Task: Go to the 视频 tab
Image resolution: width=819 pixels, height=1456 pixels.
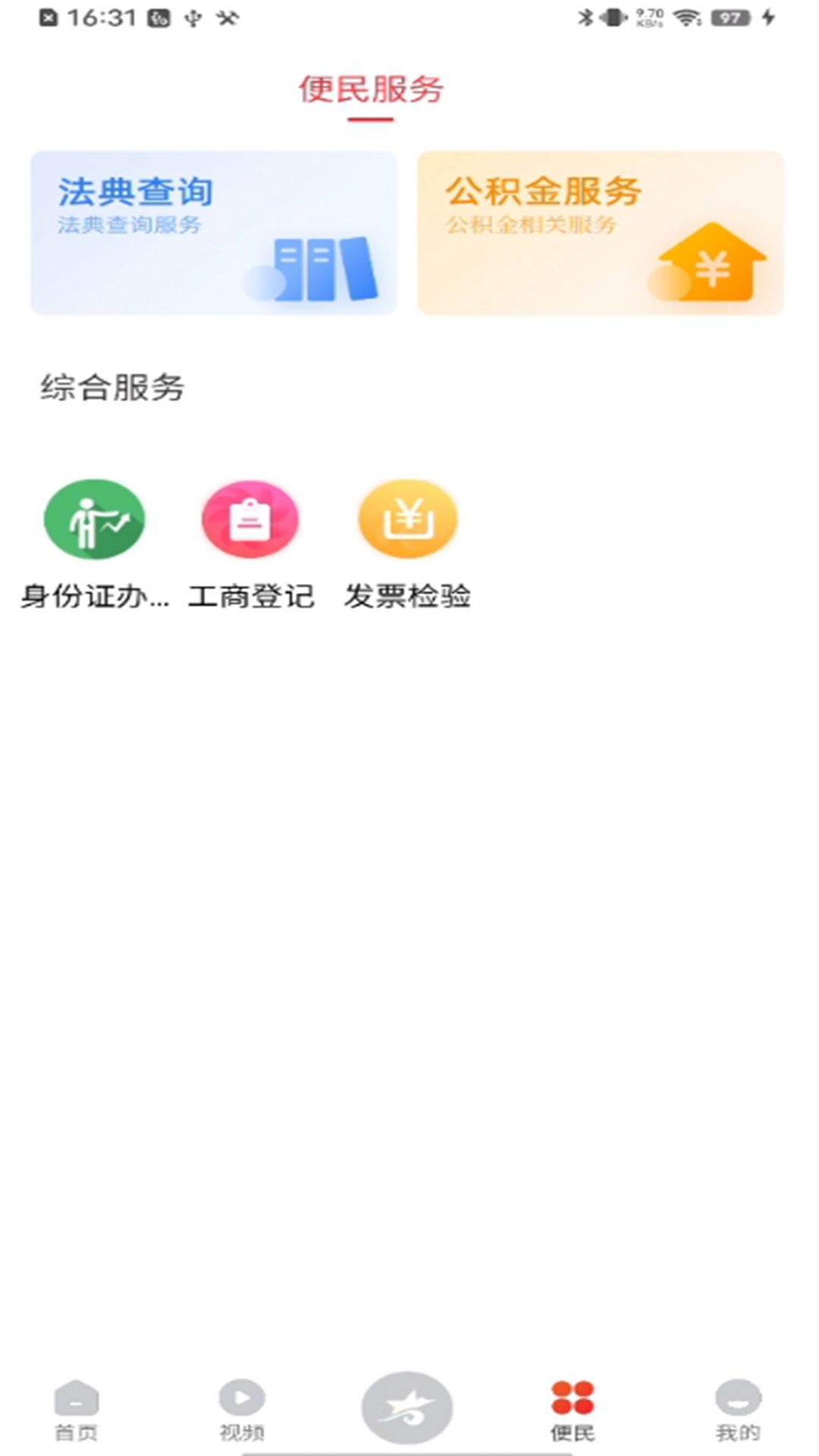Action: point(242,1410)
